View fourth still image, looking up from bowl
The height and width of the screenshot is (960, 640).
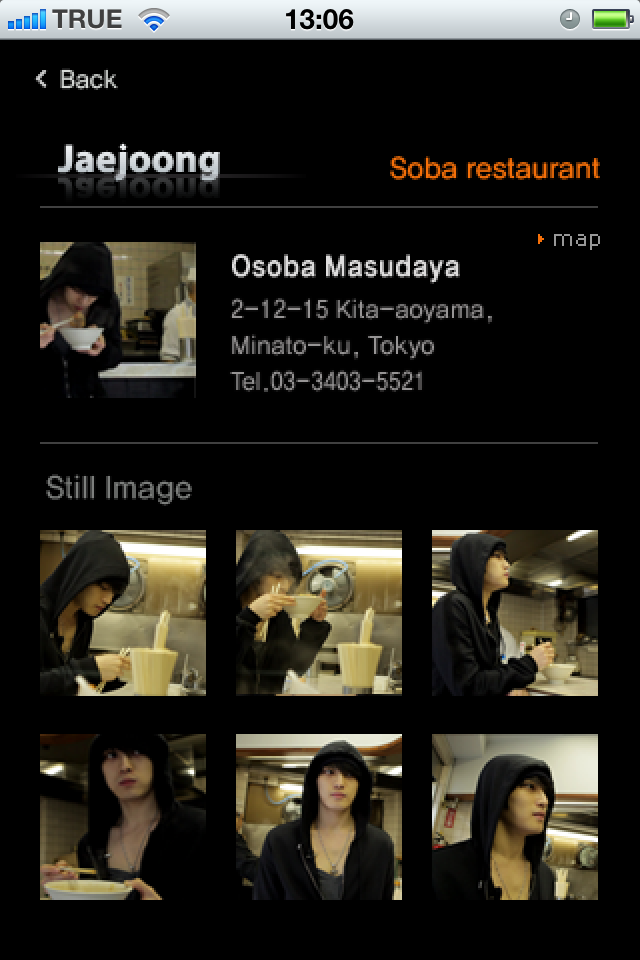pyautogui.click(x=123, y=817)
